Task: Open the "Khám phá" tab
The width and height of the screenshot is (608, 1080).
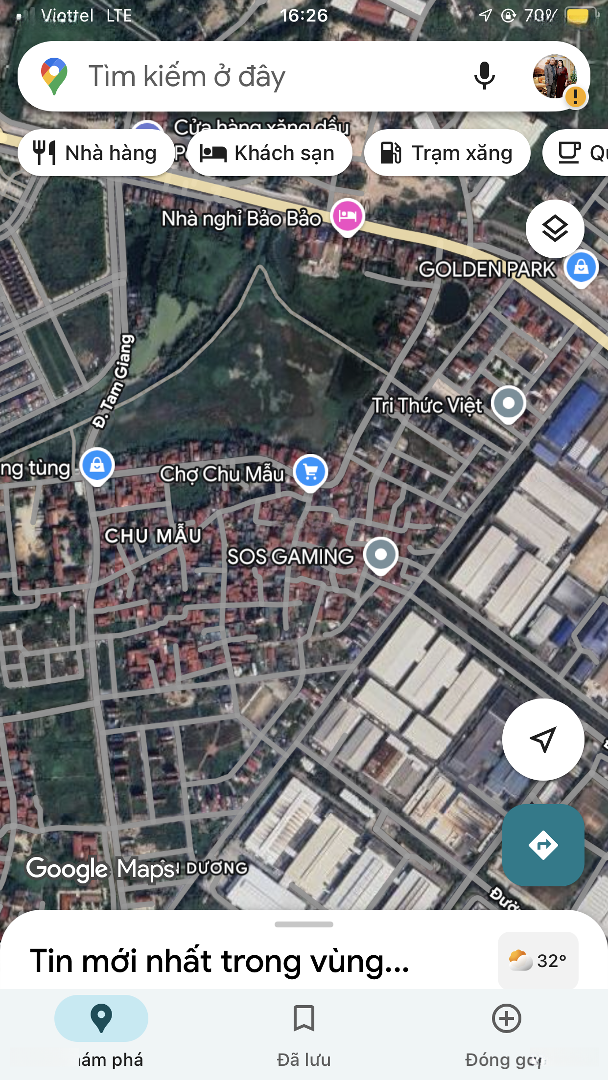Action: coord(101,1035)
